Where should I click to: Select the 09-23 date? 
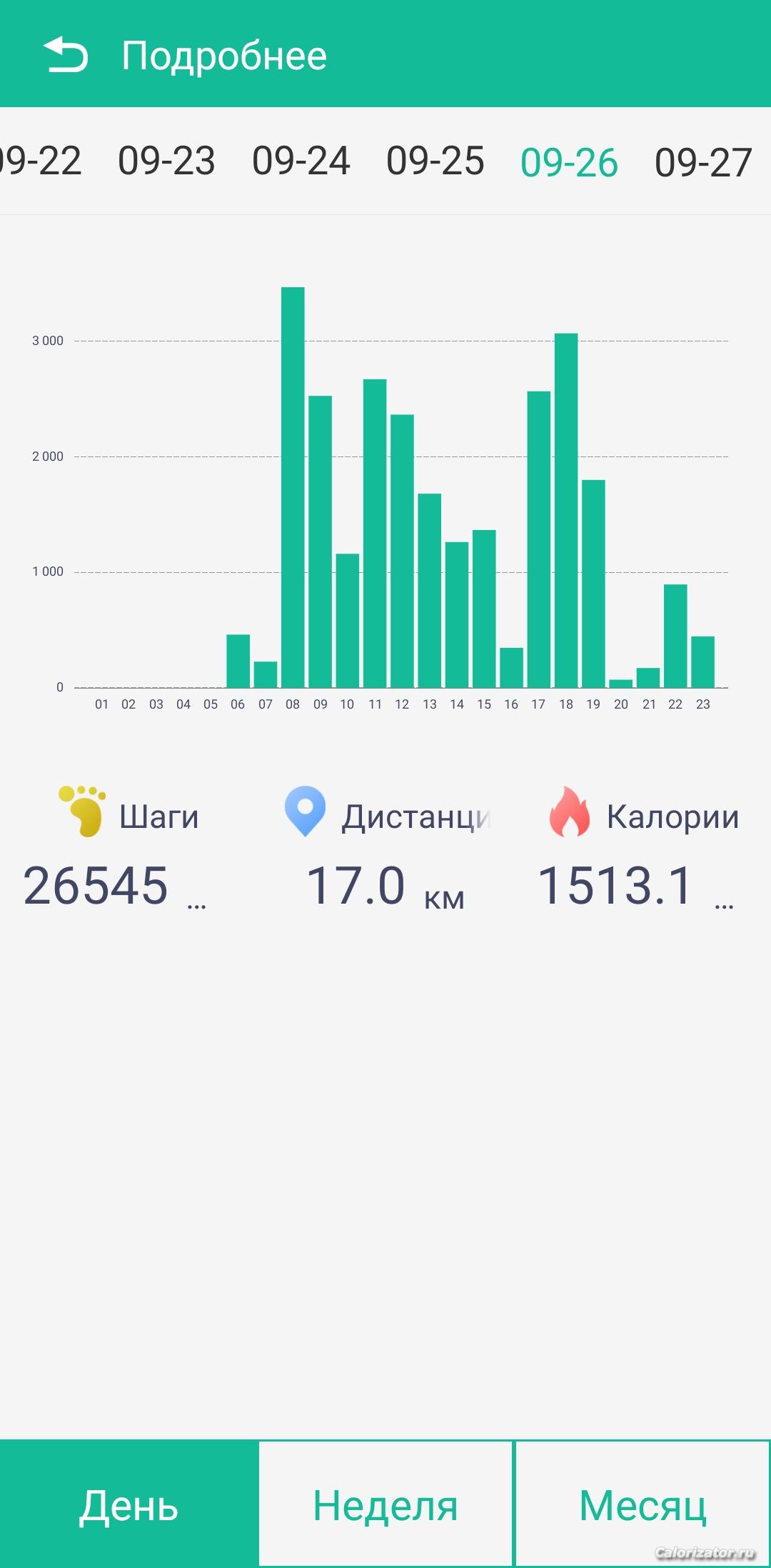tap(166, 161)
